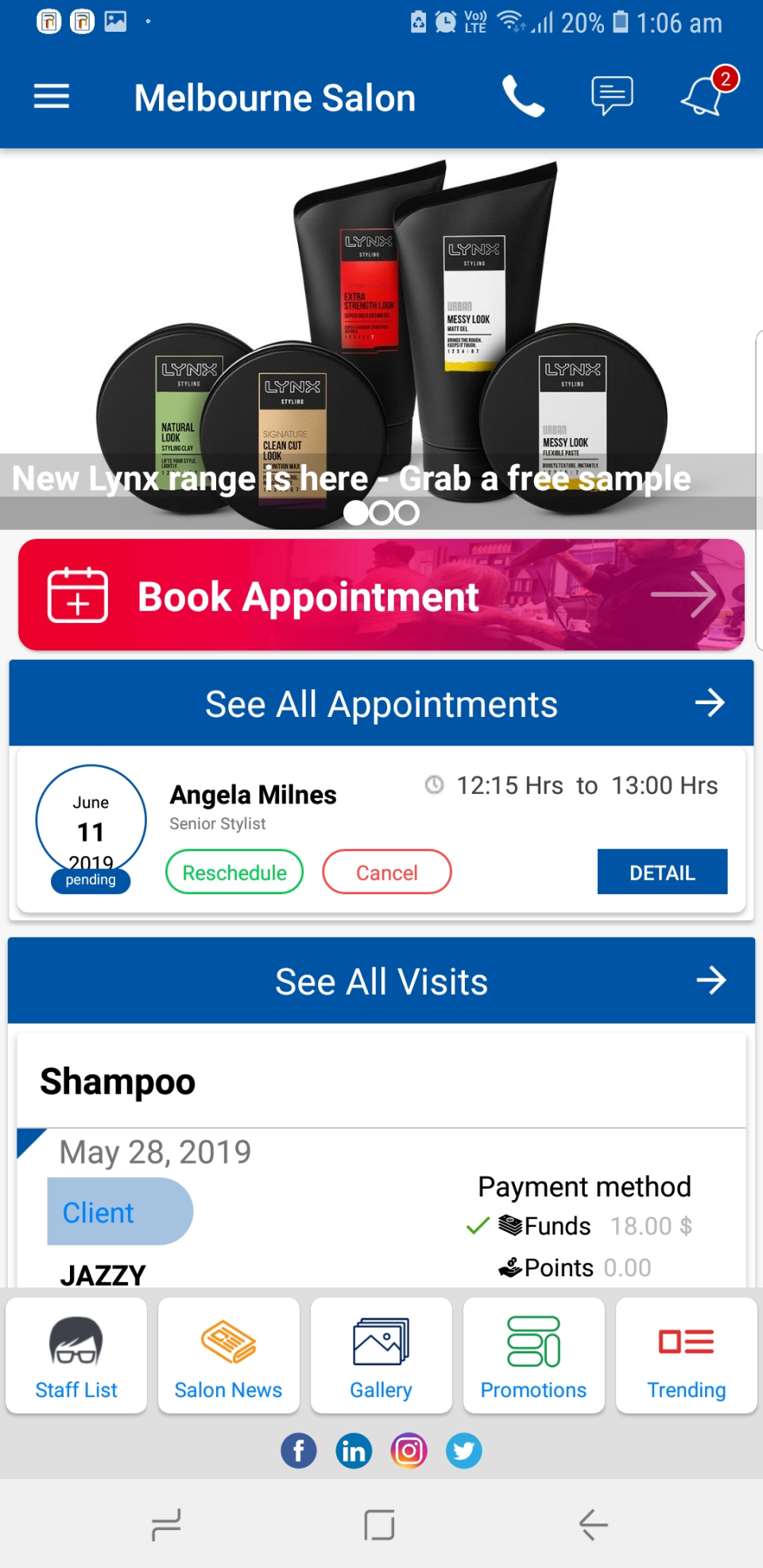The image size is (763, 1568).
Task: Open the Gallery
Action: pyautogui.click(x=381, y=1355)
